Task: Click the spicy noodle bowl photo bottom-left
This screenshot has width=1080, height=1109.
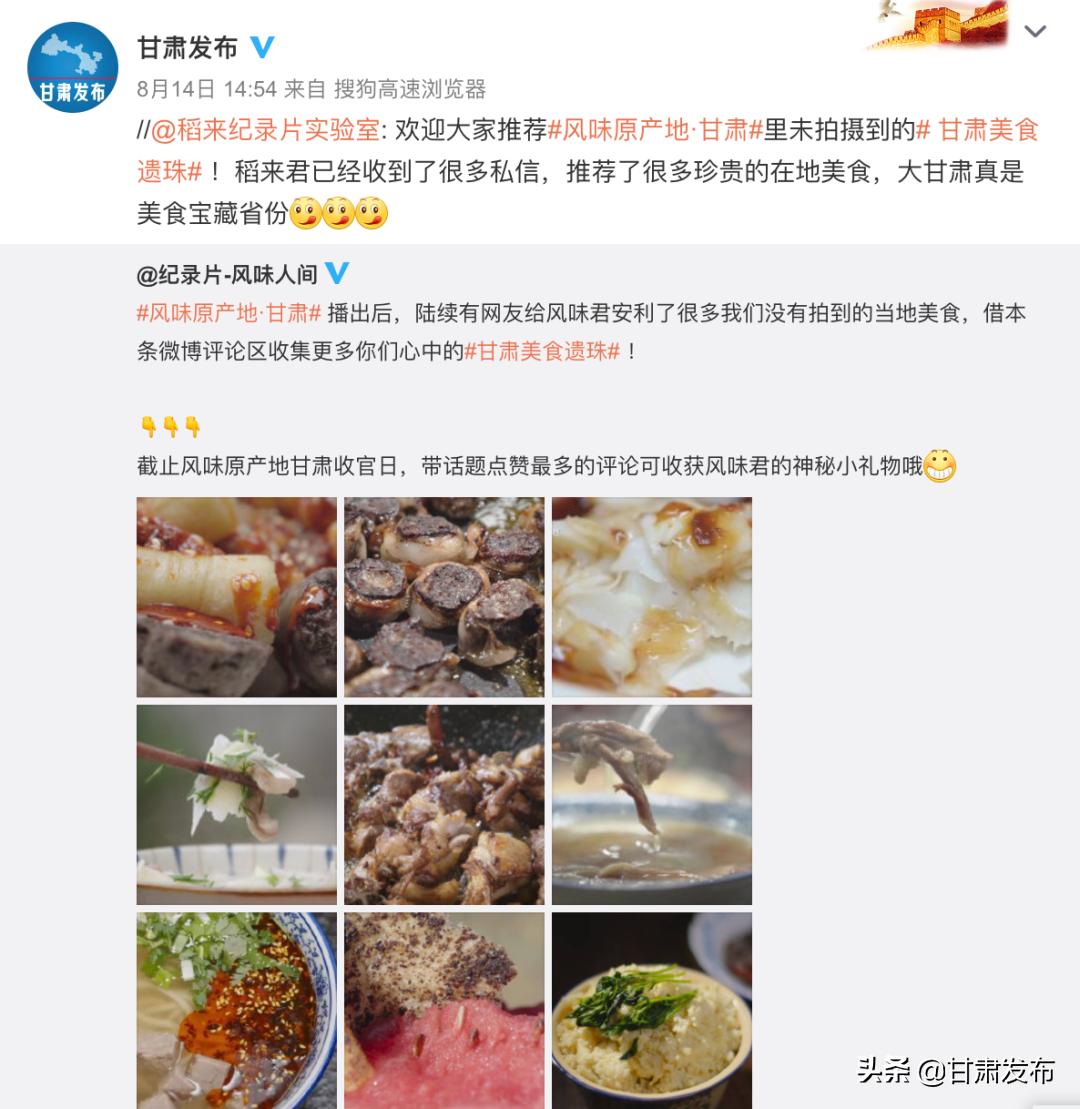Action: click(x=236, y=1010)
